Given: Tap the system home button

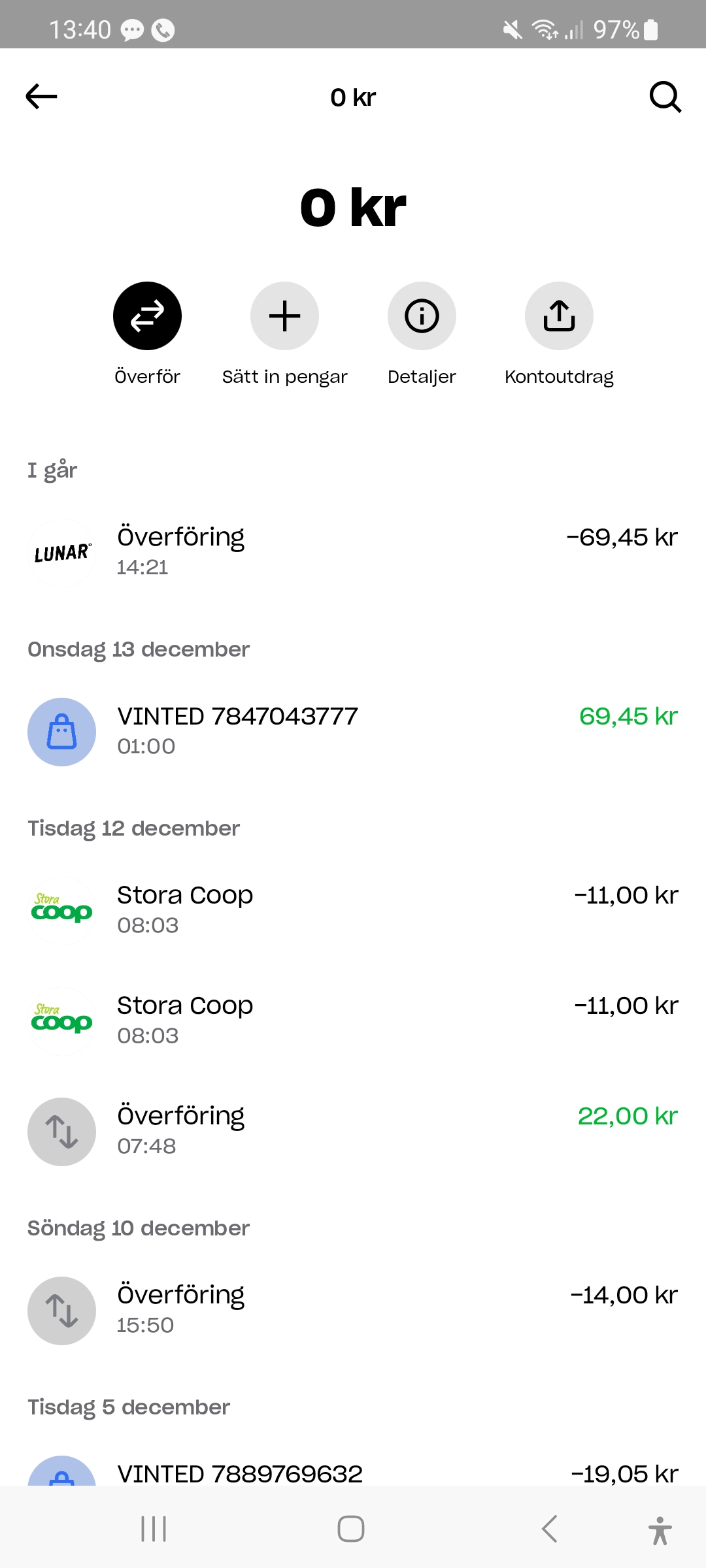Looking at the screenshot, I should coord(351,1529).
